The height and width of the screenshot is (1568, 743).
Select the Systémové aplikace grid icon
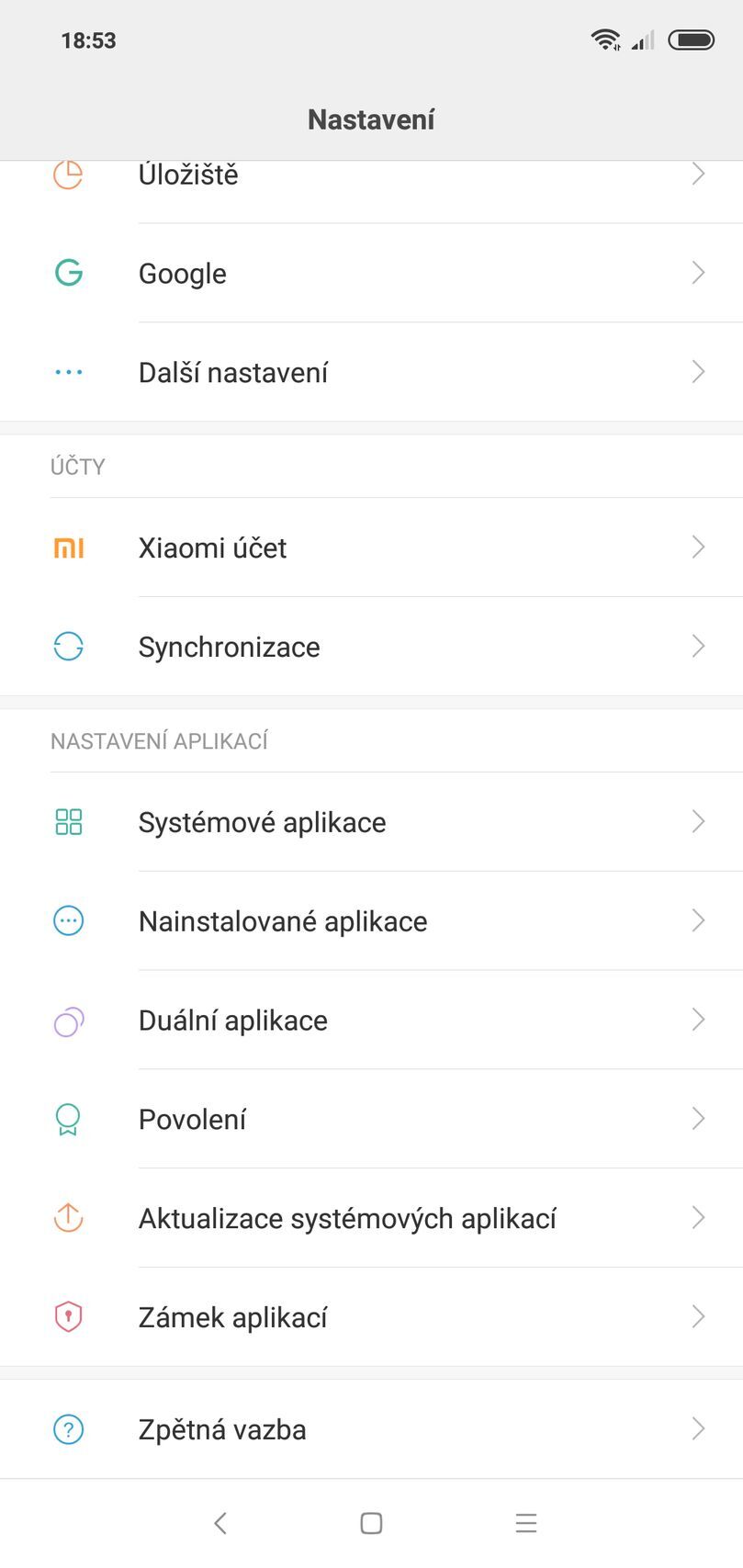[x=68, y=822]
